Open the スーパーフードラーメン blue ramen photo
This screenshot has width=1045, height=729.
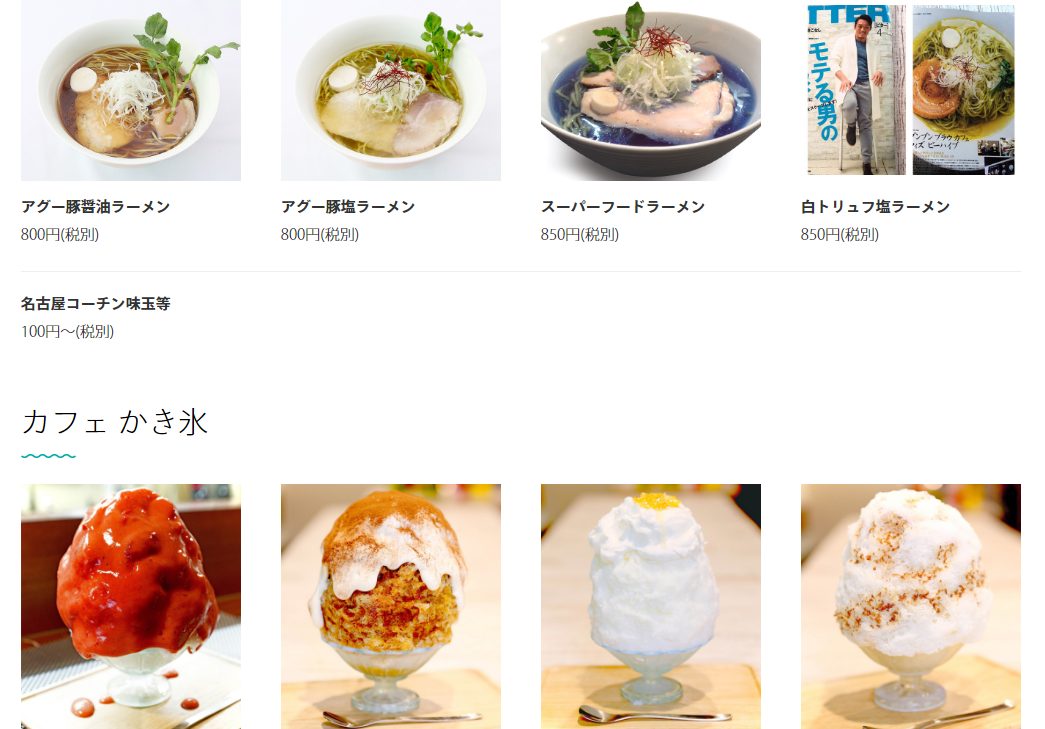(650, 90)
